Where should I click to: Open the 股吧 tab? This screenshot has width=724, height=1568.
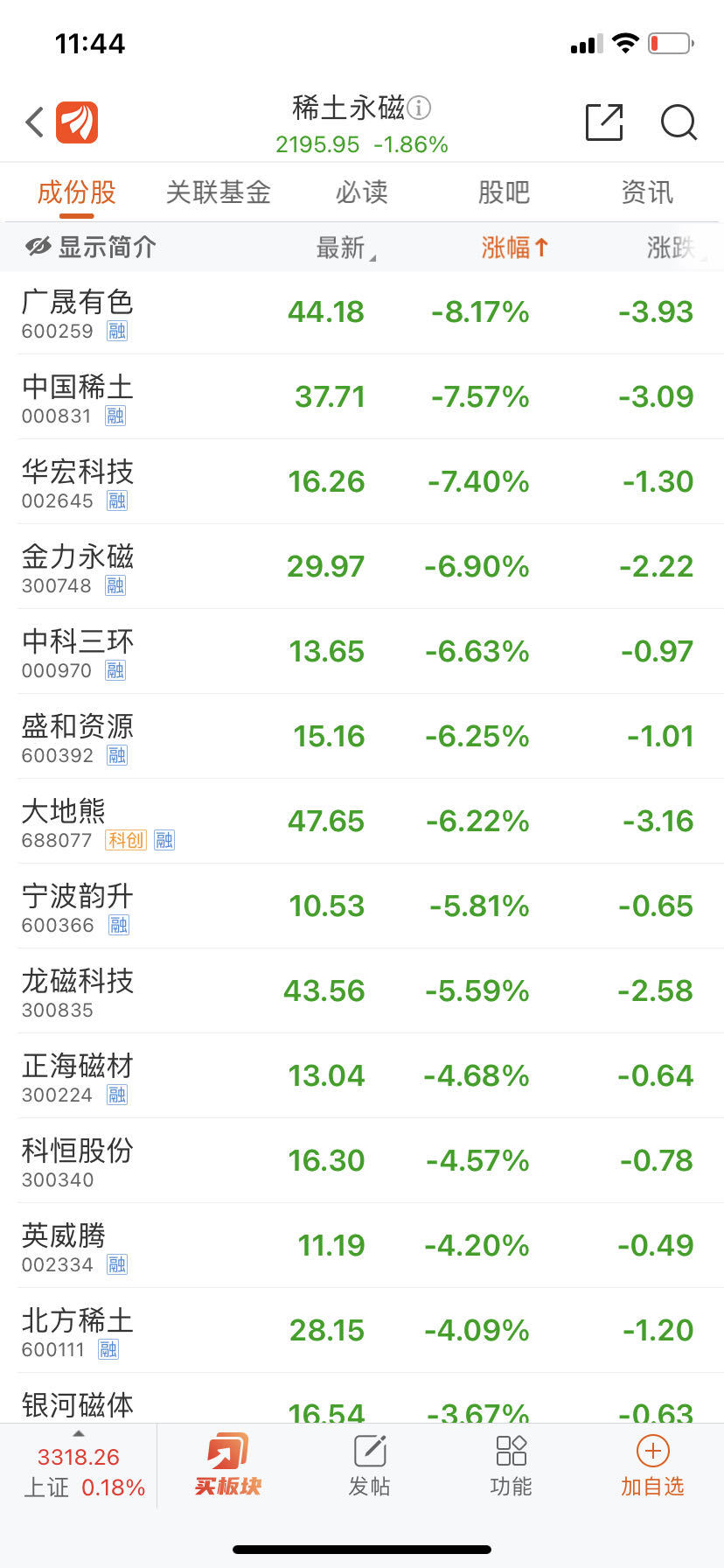[504, 192]
